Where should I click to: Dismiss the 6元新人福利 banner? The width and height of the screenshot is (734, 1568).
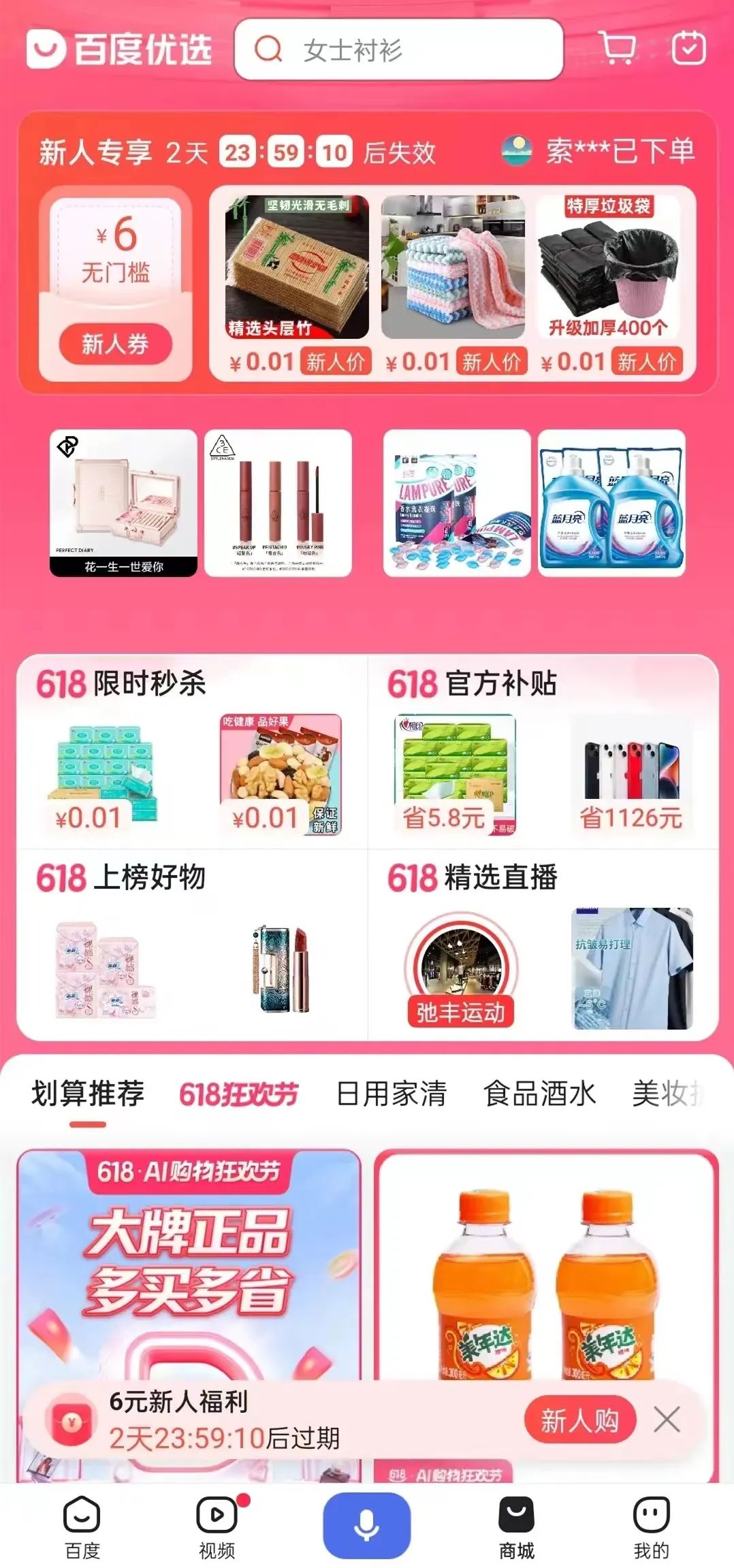point(667,1420)
